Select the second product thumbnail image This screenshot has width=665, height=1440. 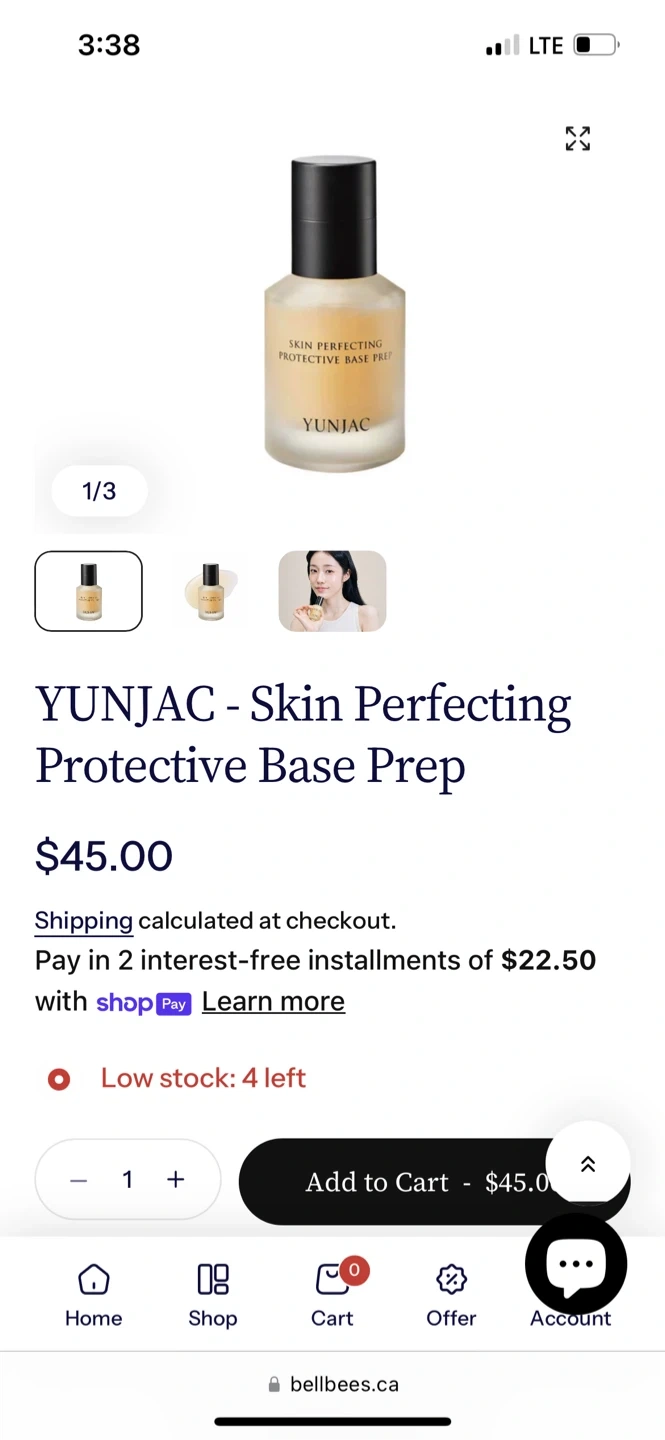tap(210, 591)
